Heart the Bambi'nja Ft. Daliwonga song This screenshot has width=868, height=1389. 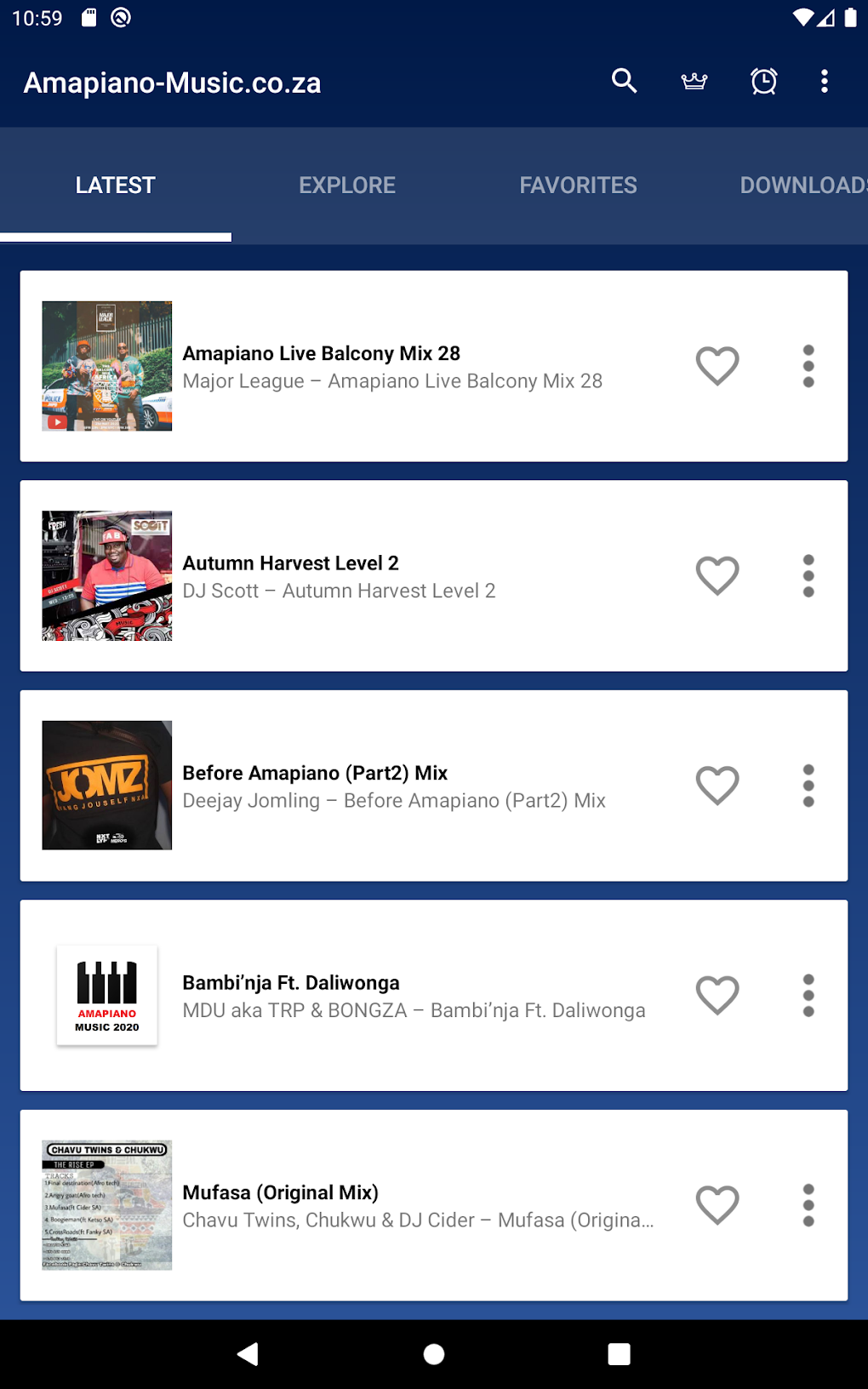pos(717,996)
